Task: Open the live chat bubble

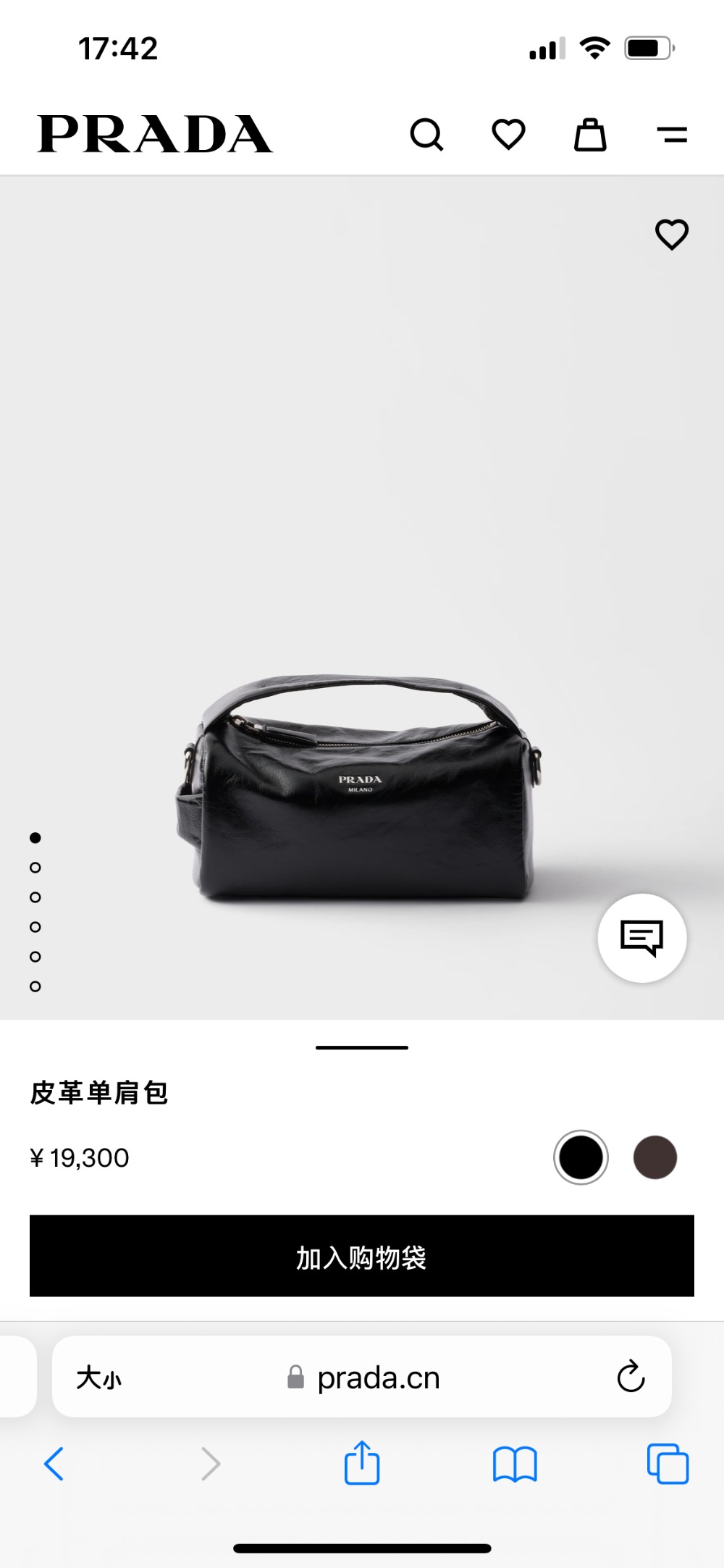Action: (x=641, y=939)
